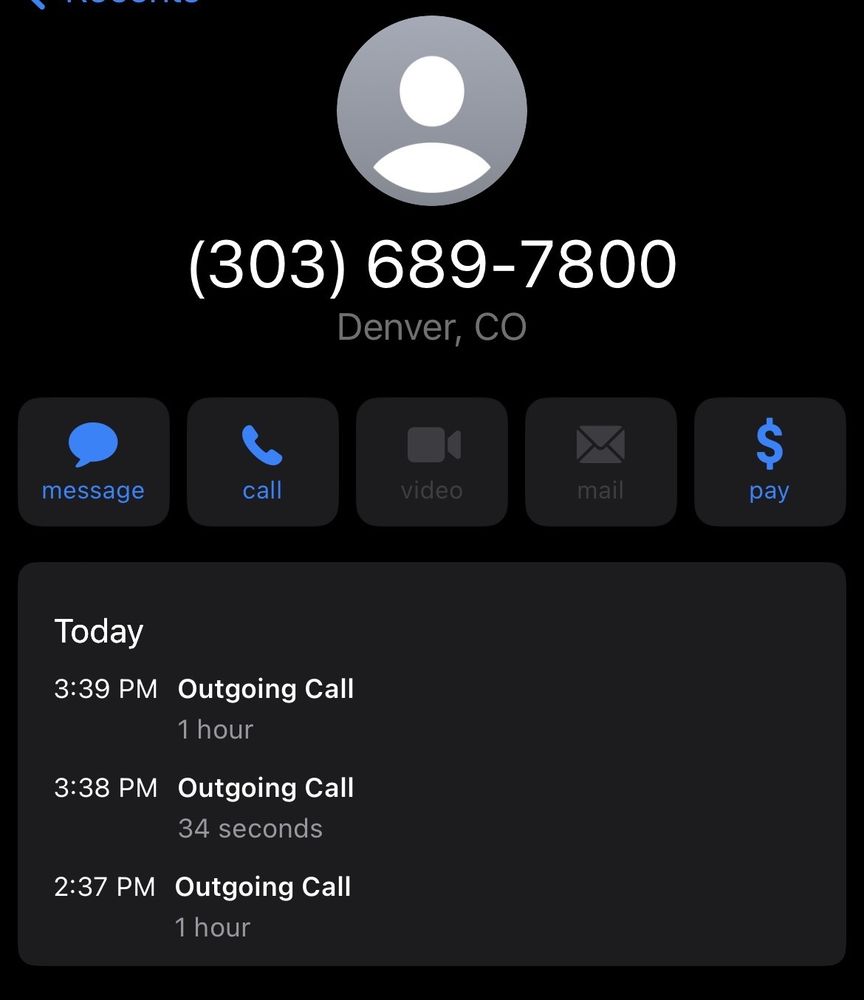Image resolution: width=864 pixels, height=1000 pixels.
Task: Tap the envelope glyph in the mail button
Action: pyautogui.click(x=600, y=444)
